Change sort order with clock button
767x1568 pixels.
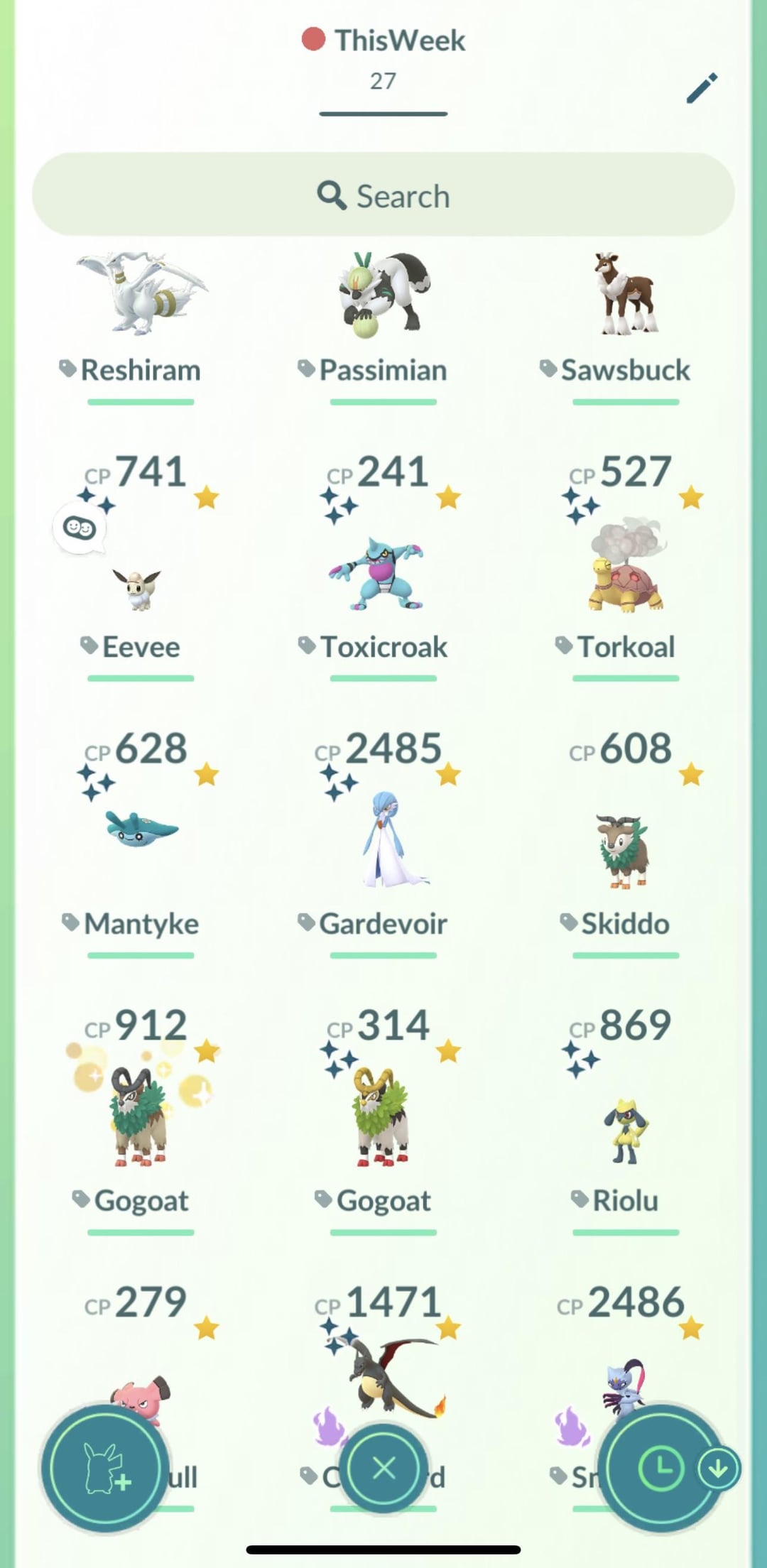pyautogui.click(x=660, y=1467)
